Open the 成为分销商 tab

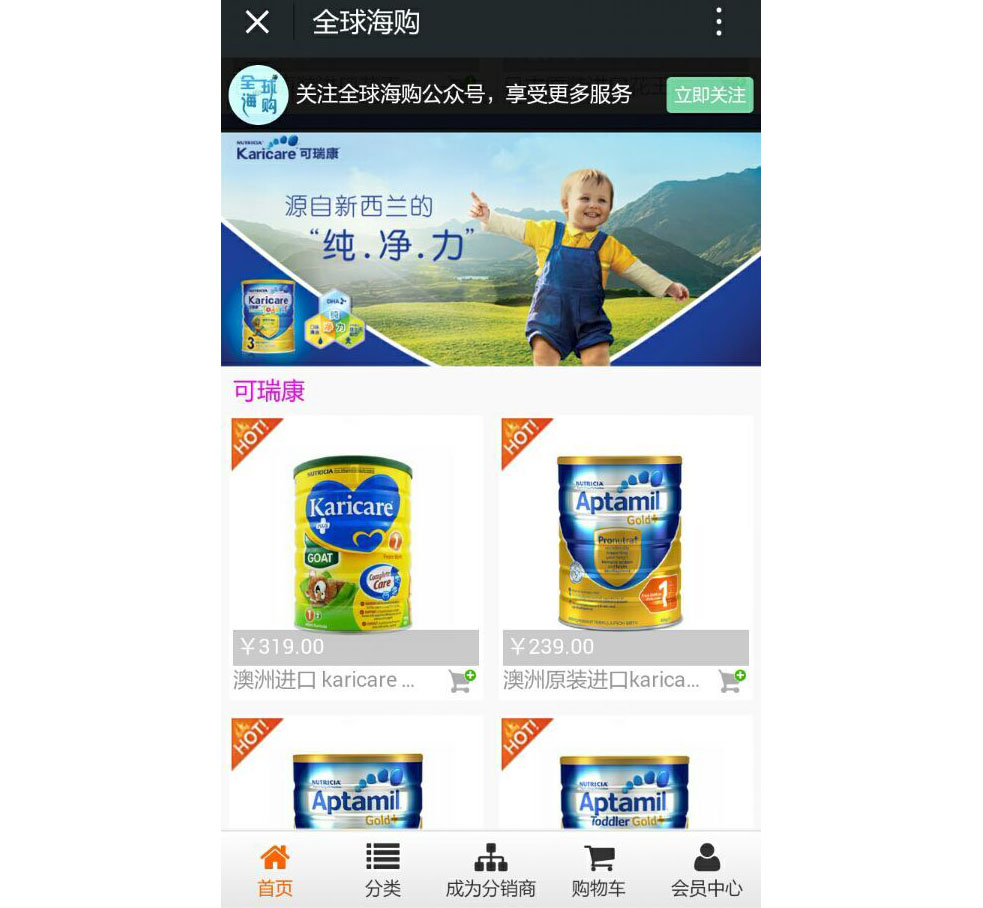pos(490,870)
